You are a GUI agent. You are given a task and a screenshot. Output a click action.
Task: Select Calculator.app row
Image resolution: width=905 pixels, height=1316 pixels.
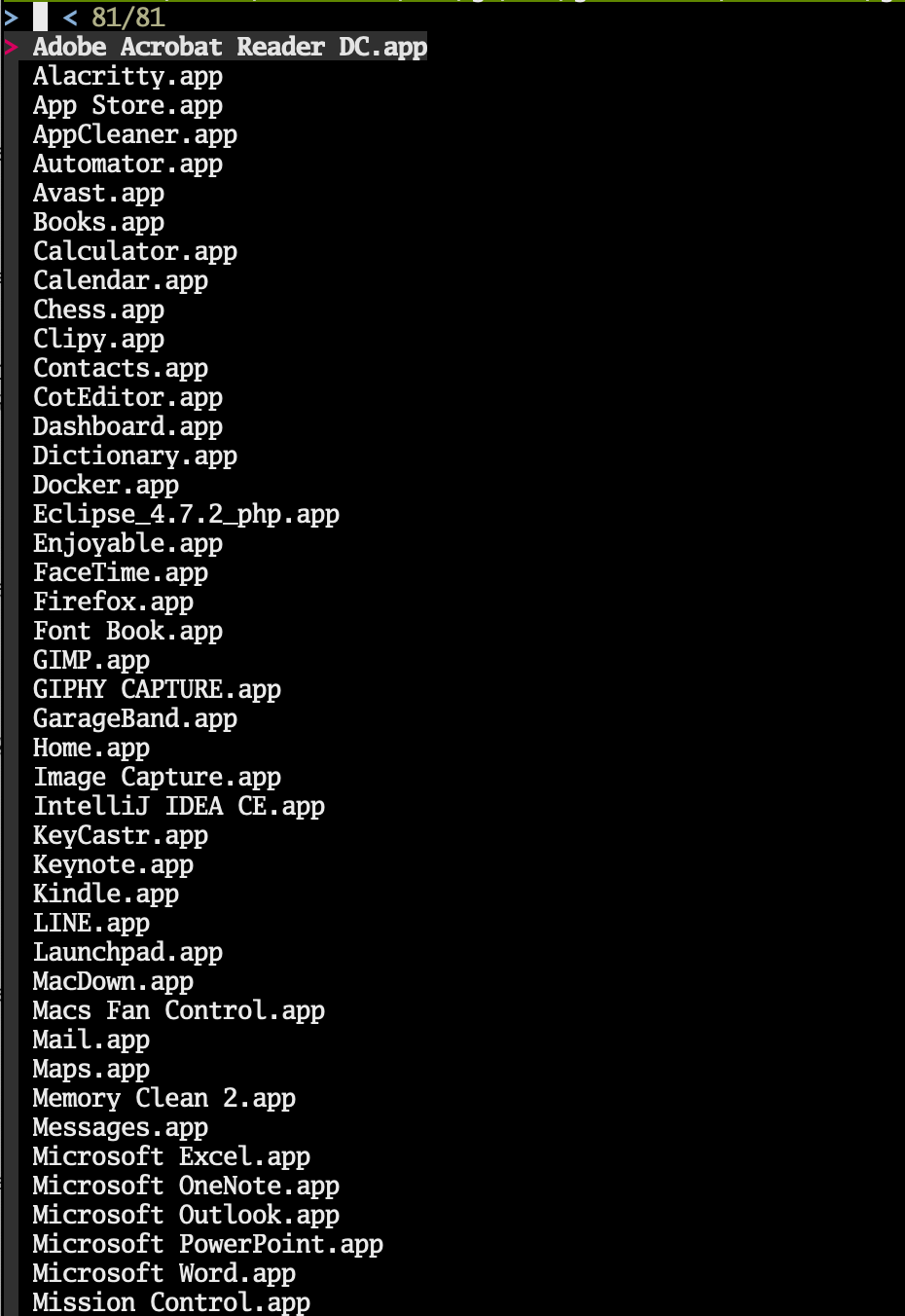[135, 251]
